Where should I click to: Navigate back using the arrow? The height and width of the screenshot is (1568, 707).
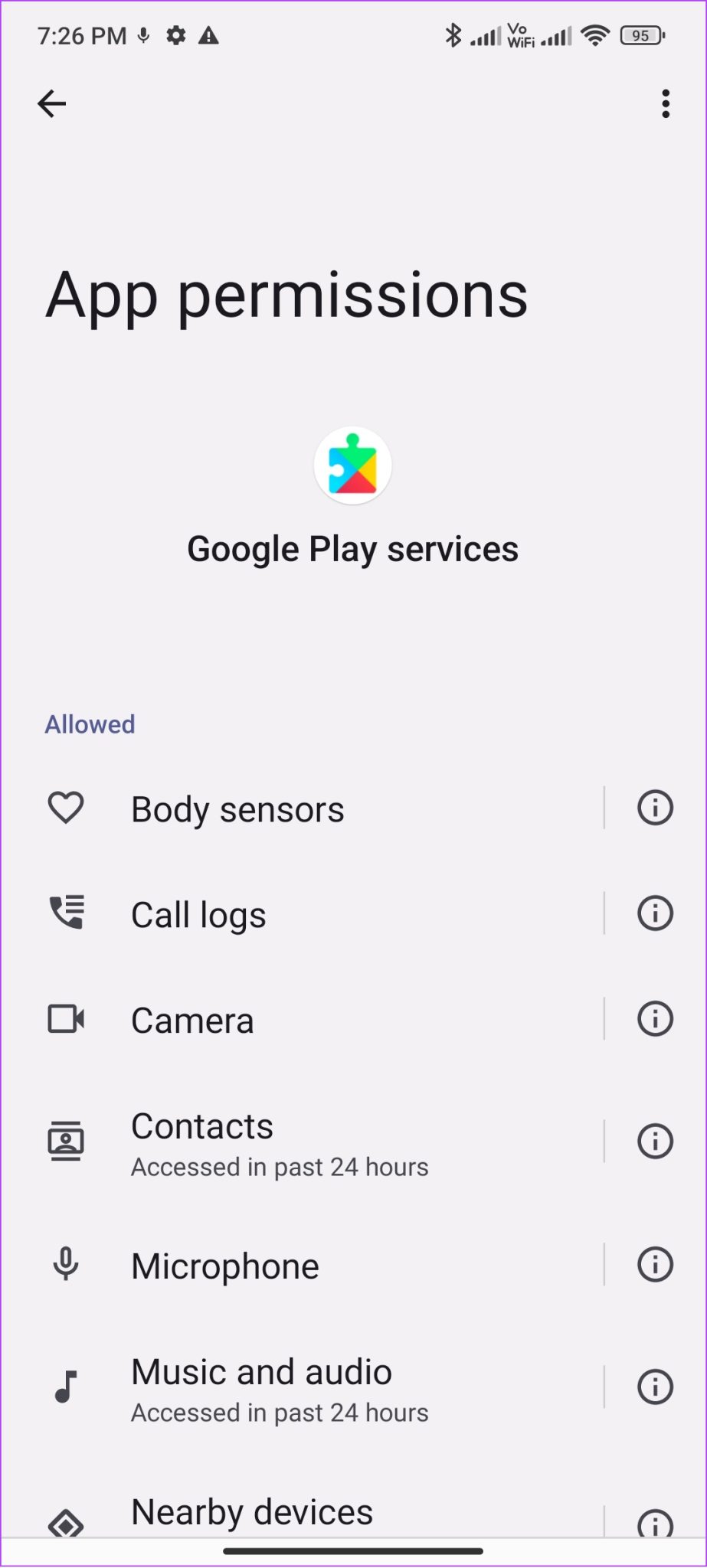52,104
